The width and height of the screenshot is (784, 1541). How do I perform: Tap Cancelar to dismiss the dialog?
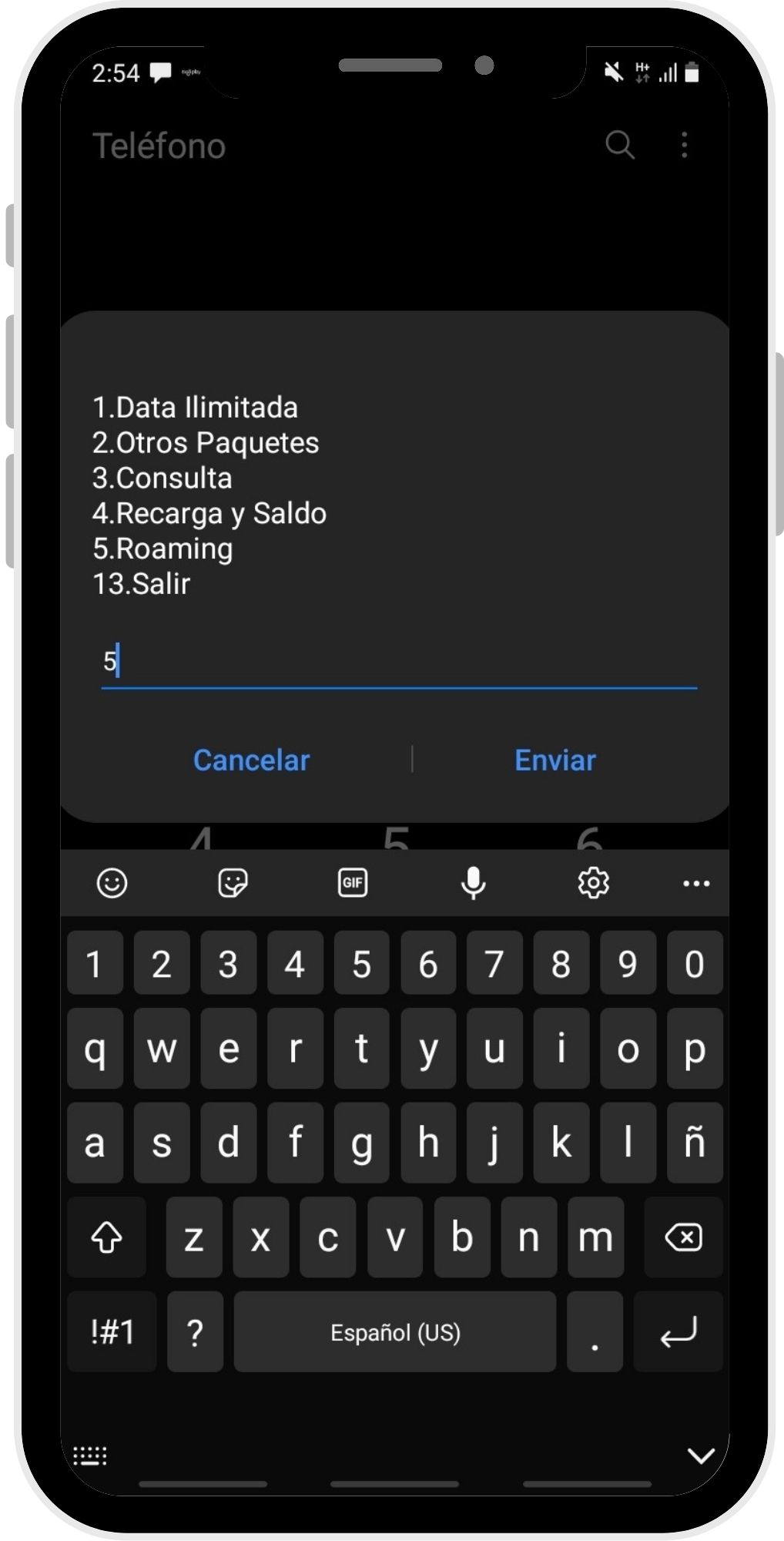click(251, 760)
